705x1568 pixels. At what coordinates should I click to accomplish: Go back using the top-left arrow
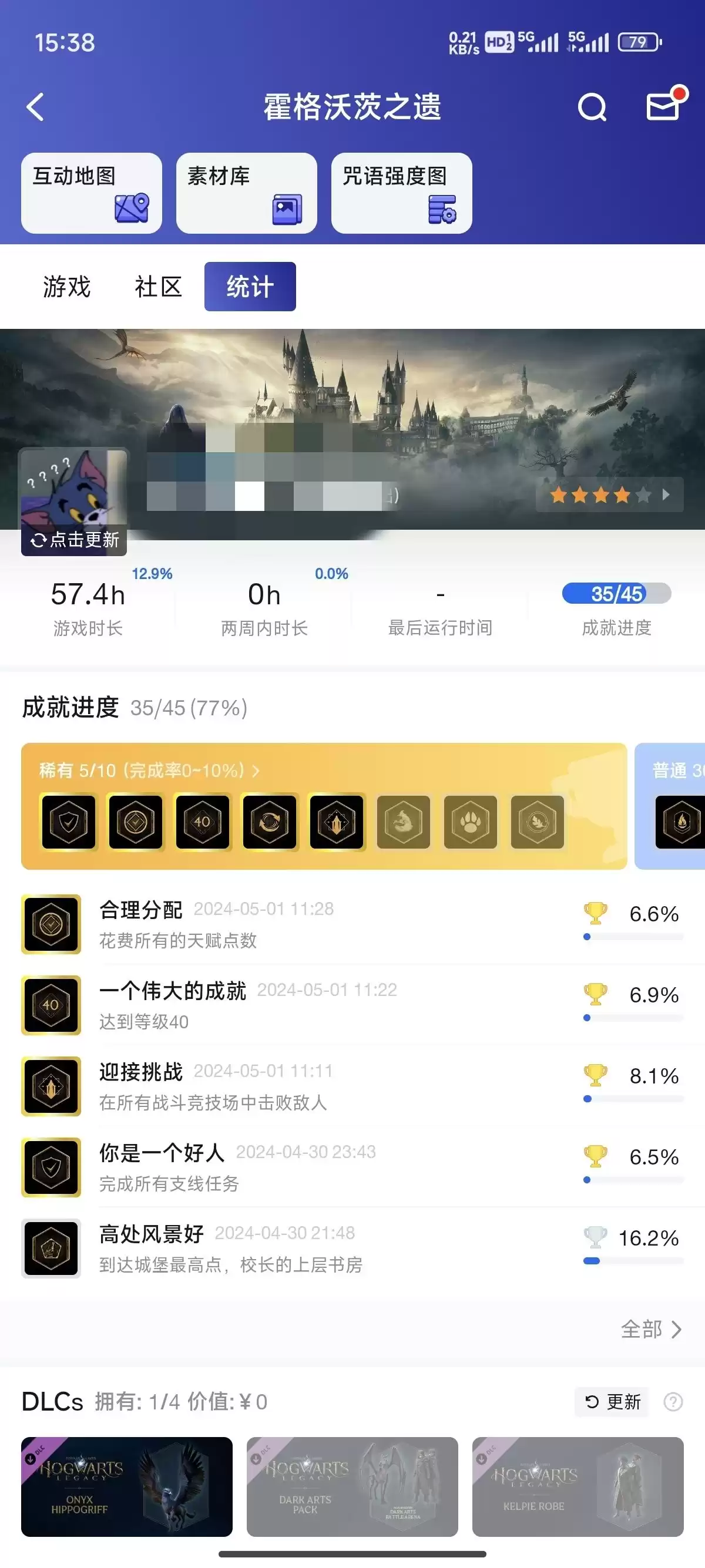(36, 107)
